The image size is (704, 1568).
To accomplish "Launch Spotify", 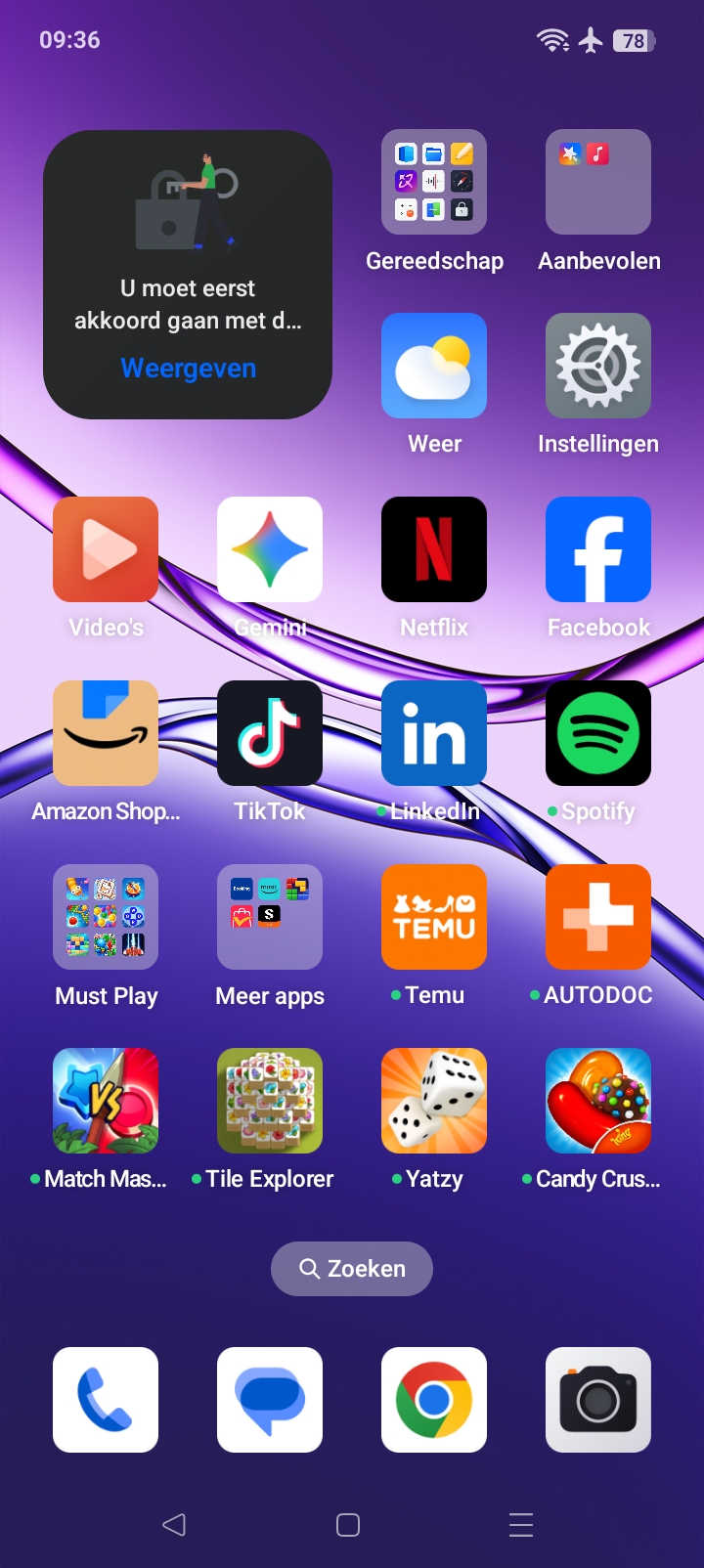I will pyautogui.click(x=598, y=733).
